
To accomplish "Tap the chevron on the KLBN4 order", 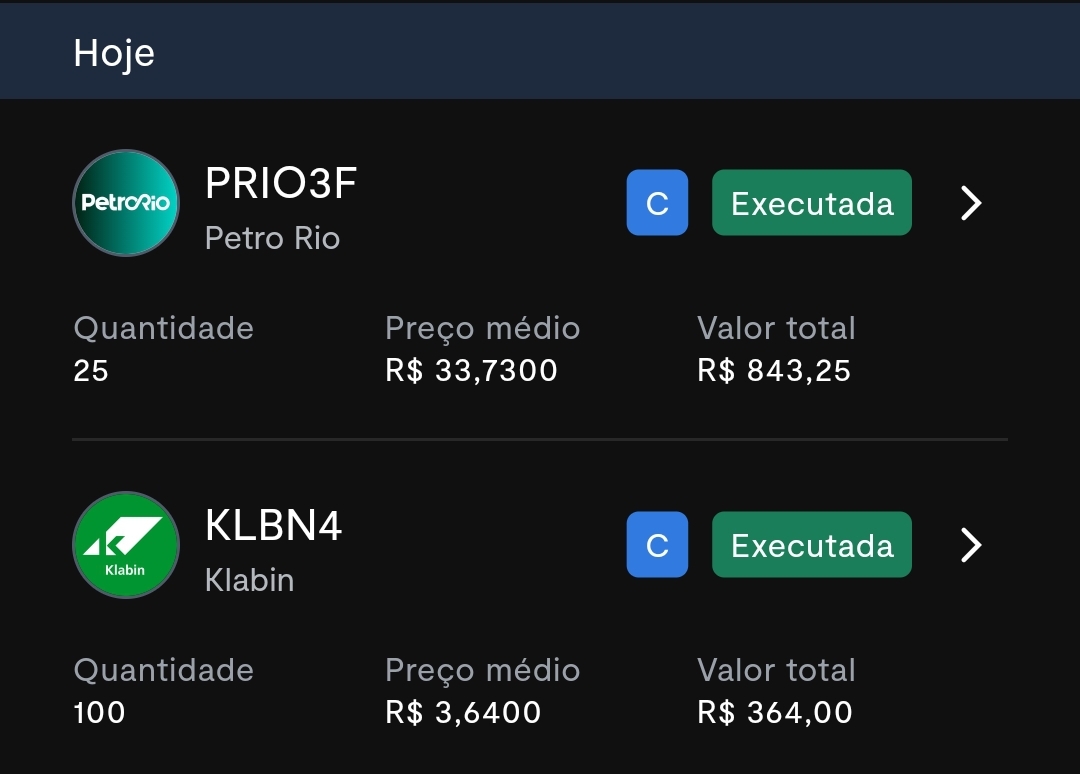I will click(x=970, y=546).
